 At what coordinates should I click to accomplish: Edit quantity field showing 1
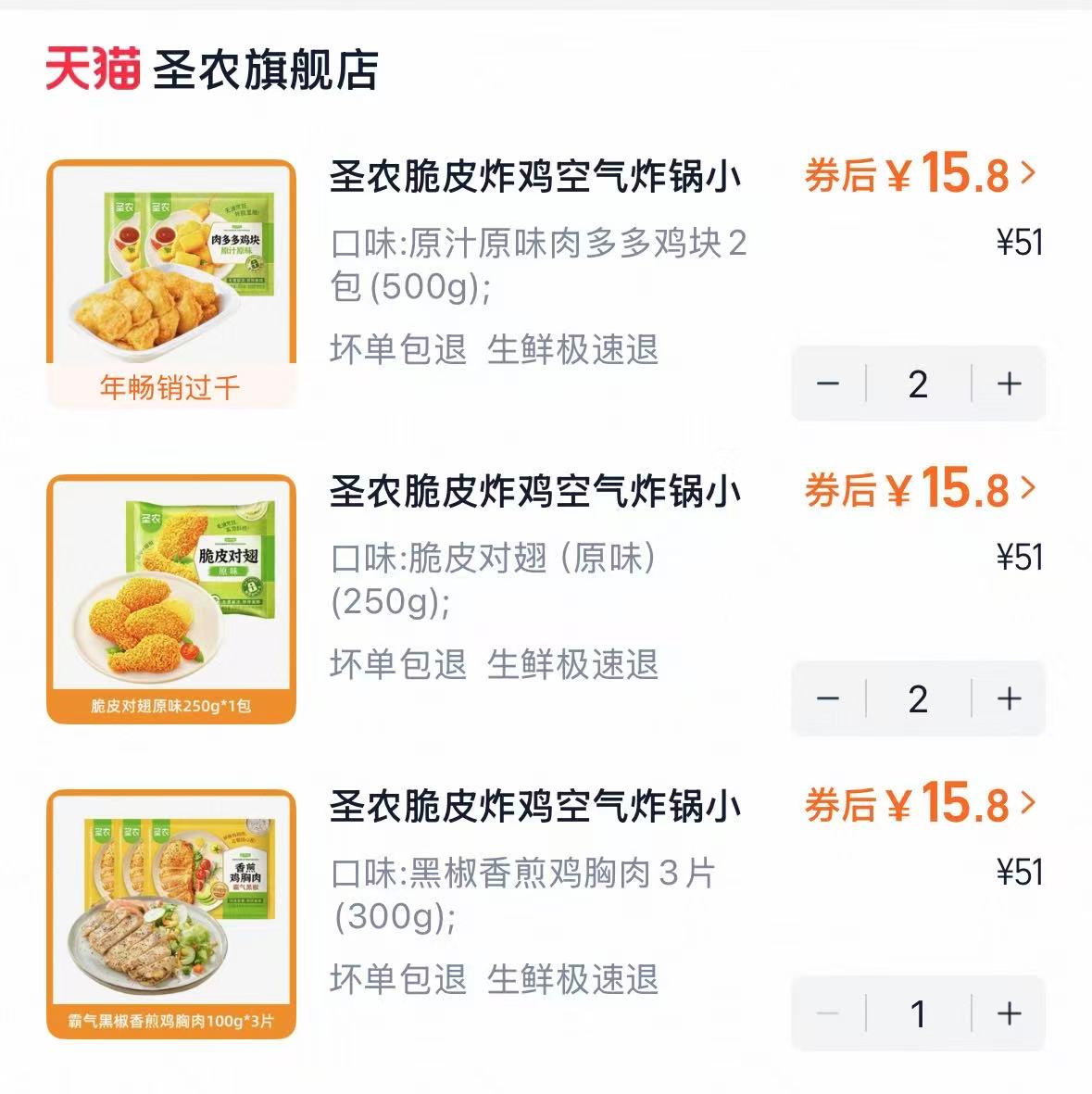click(917, 1014)
